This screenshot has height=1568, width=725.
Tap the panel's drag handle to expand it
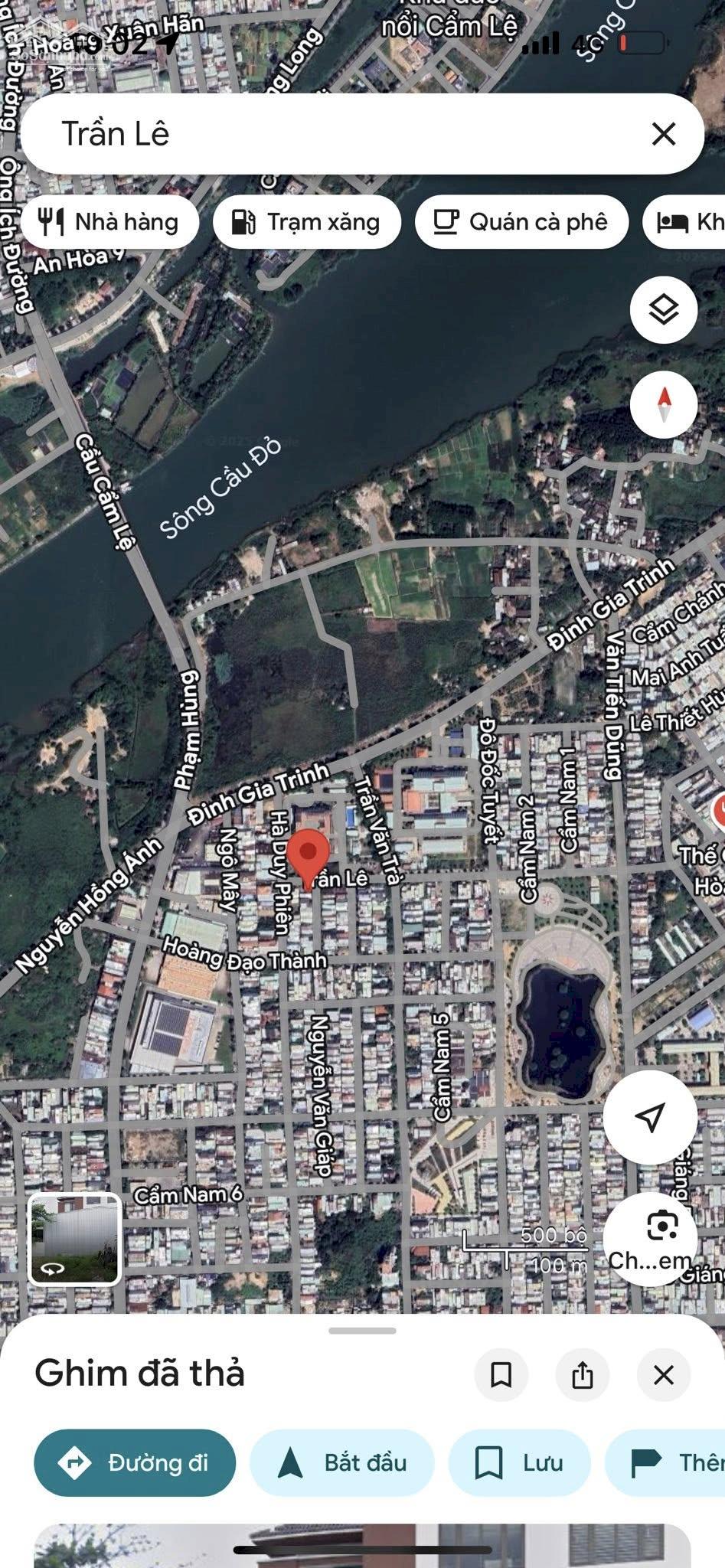362,1331
